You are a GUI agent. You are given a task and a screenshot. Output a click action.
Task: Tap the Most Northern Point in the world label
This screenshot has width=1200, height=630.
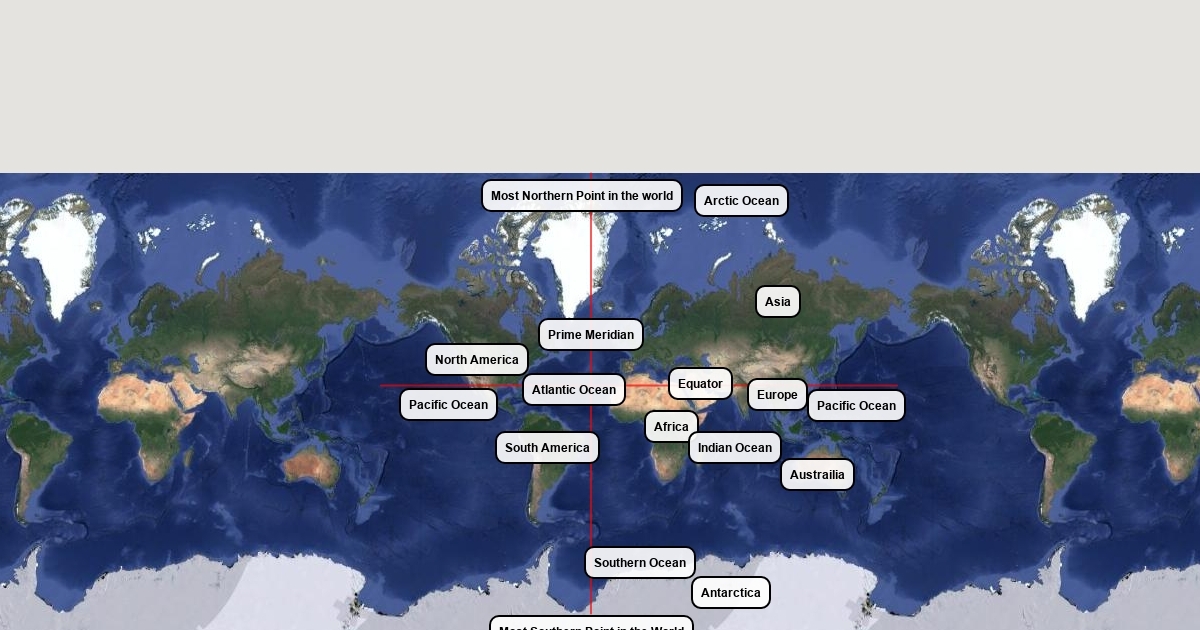(x=582, y=196)
